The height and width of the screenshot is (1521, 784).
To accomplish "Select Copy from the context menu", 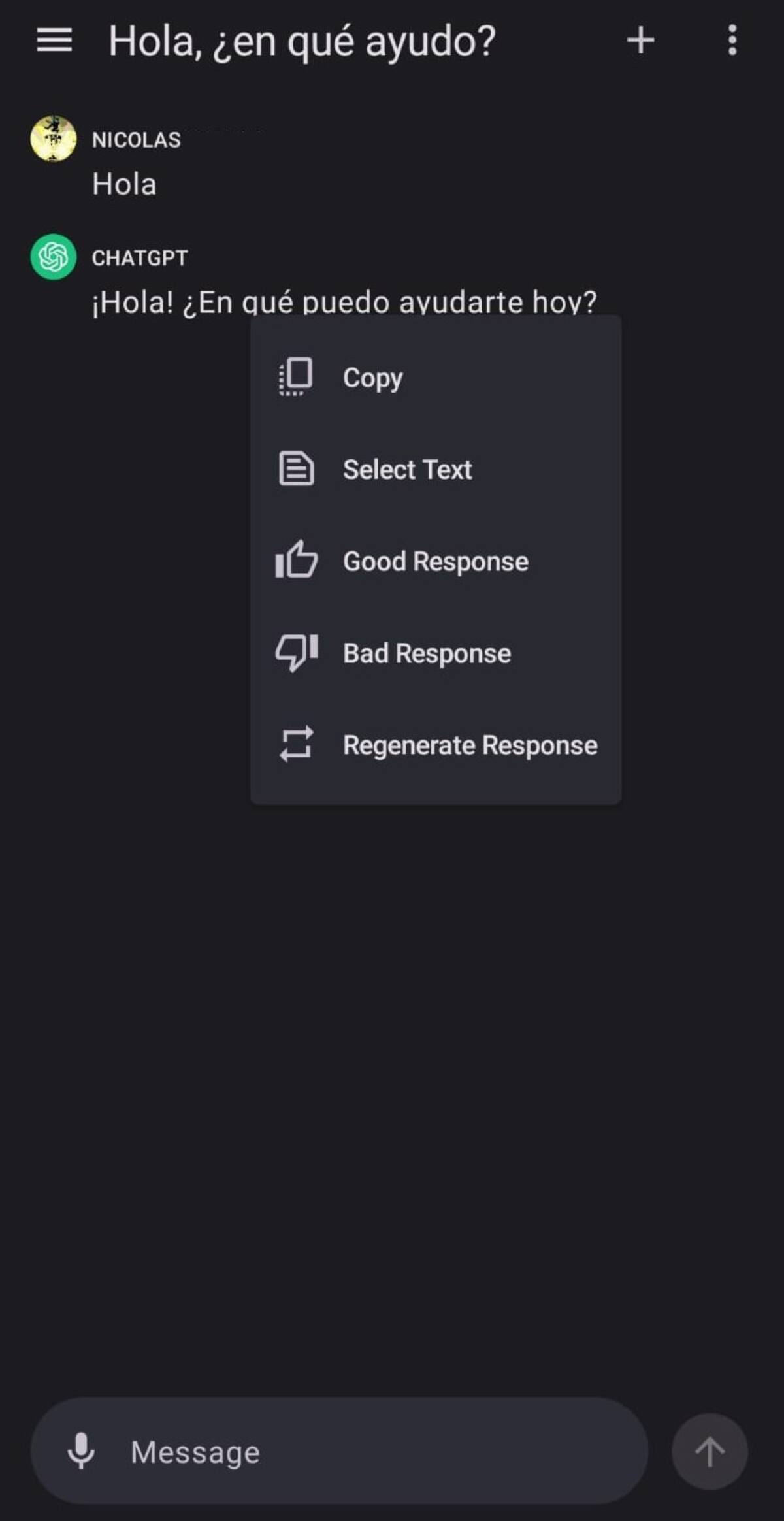I will tap(372, 378).
